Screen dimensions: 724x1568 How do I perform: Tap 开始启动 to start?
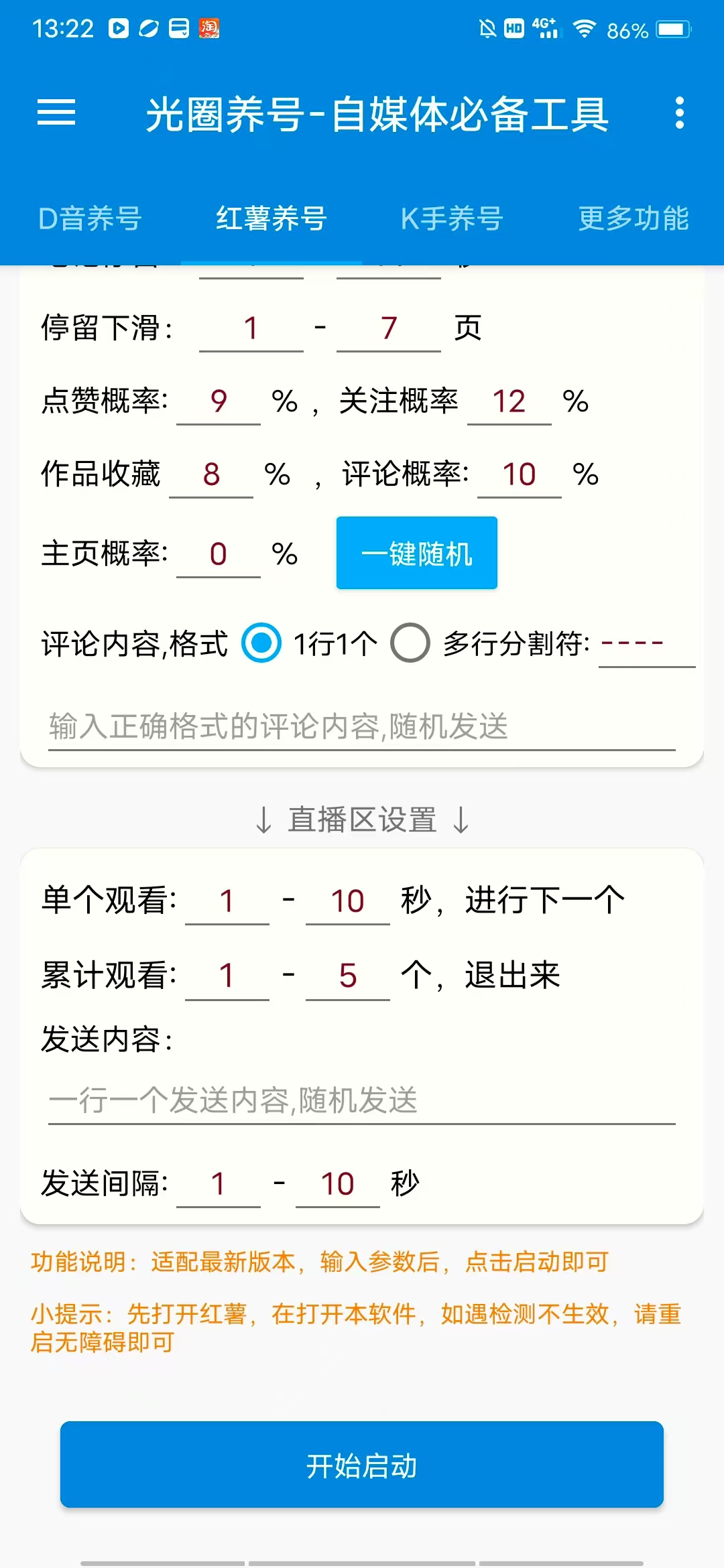362,1465
